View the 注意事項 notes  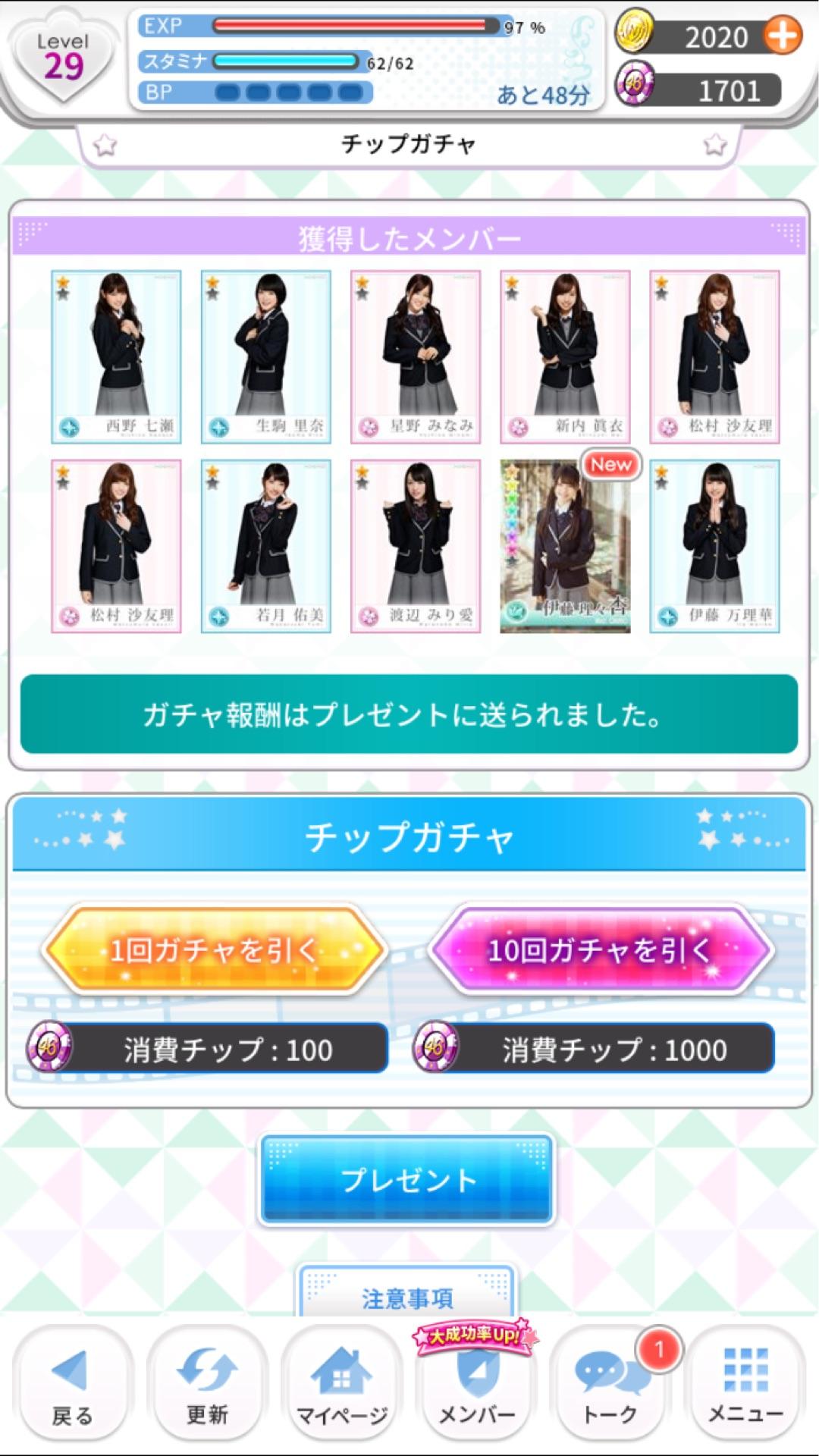click(407, 1297)
